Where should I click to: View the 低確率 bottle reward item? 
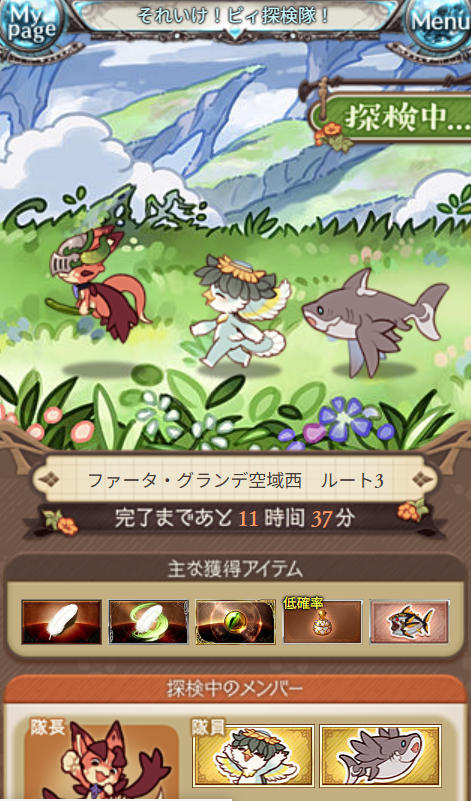(322, 621)
